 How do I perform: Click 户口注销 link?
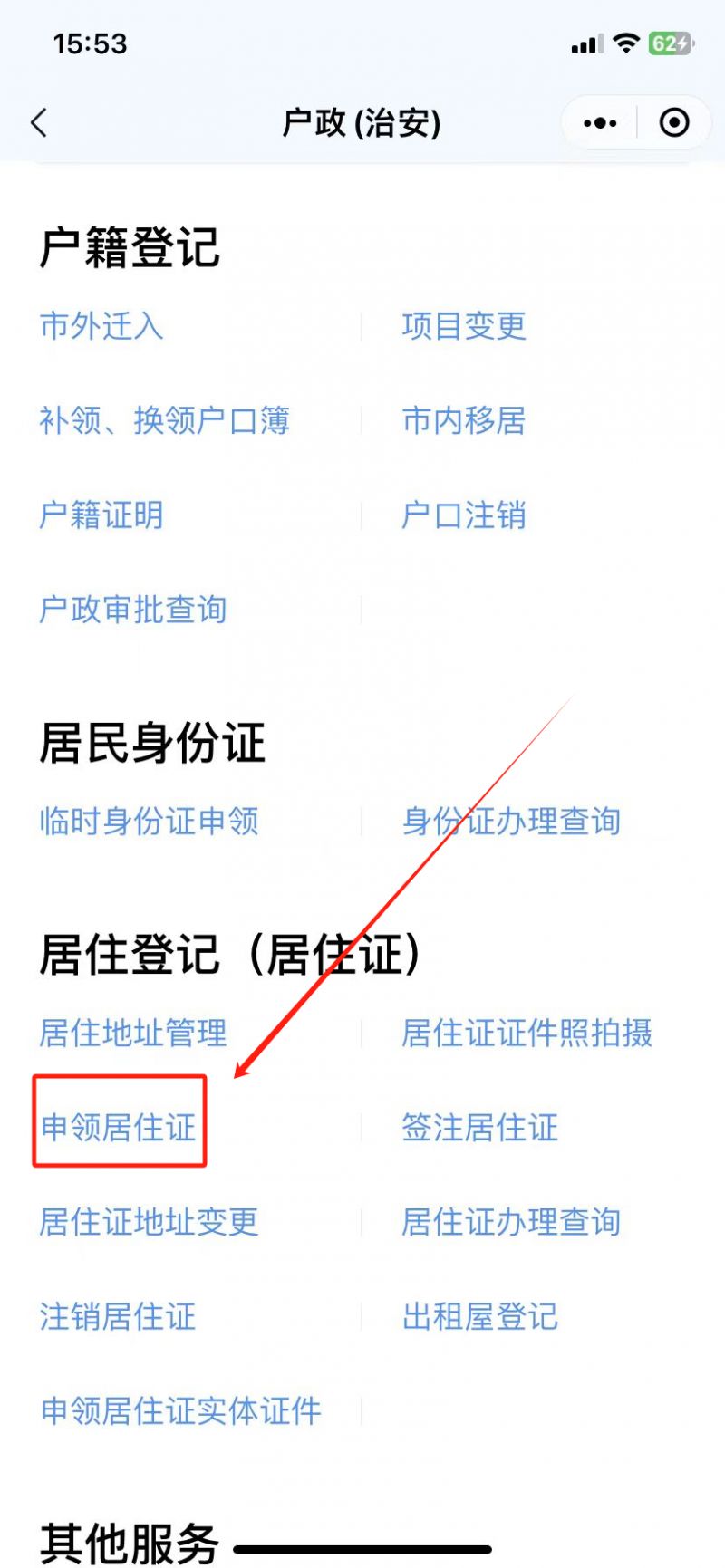[x=464, y=515]
